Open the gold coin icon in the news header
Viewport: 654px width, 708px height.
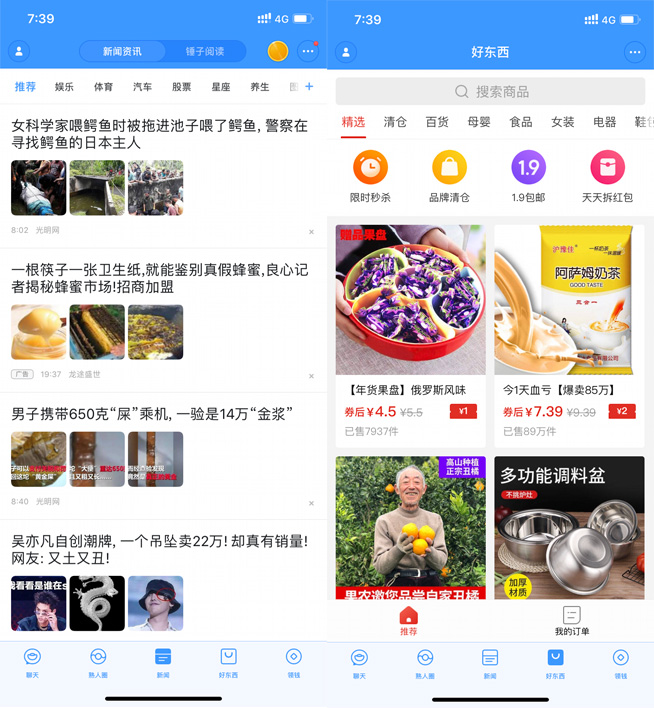(278, 52)
